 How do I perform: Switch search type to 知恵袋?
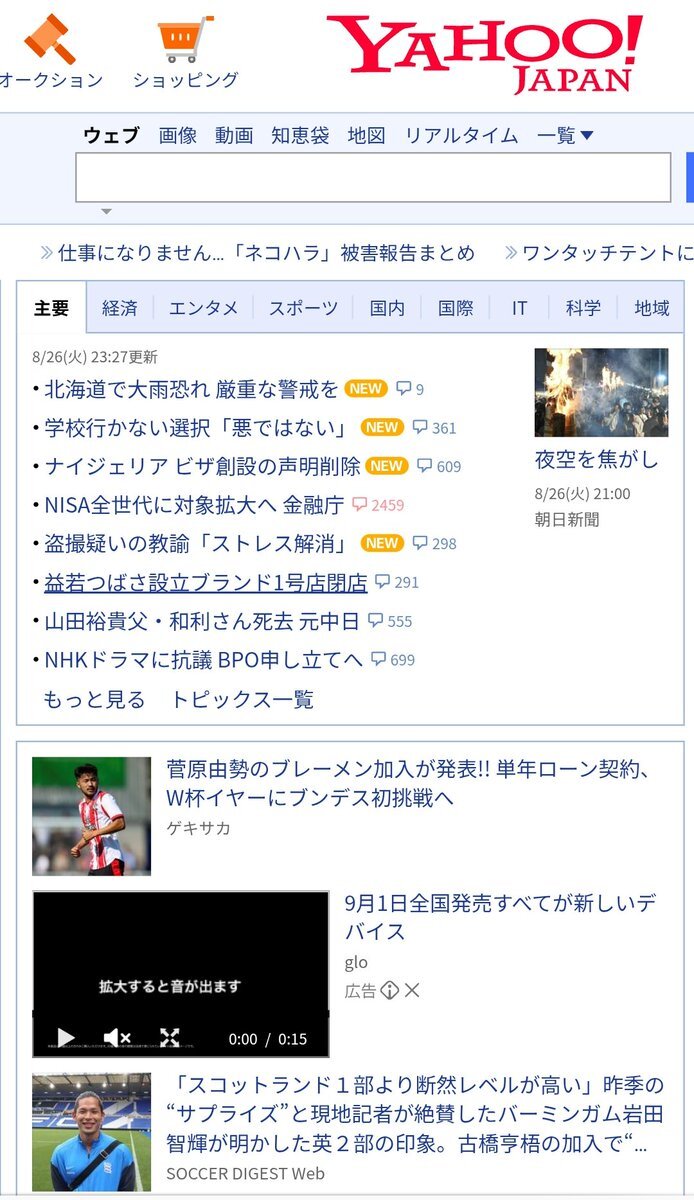300,135
